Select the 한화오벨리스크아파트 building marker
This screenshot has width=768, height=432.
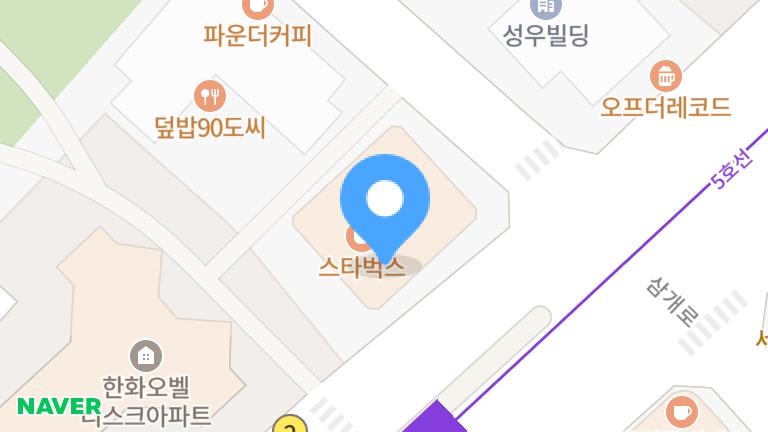146,354
